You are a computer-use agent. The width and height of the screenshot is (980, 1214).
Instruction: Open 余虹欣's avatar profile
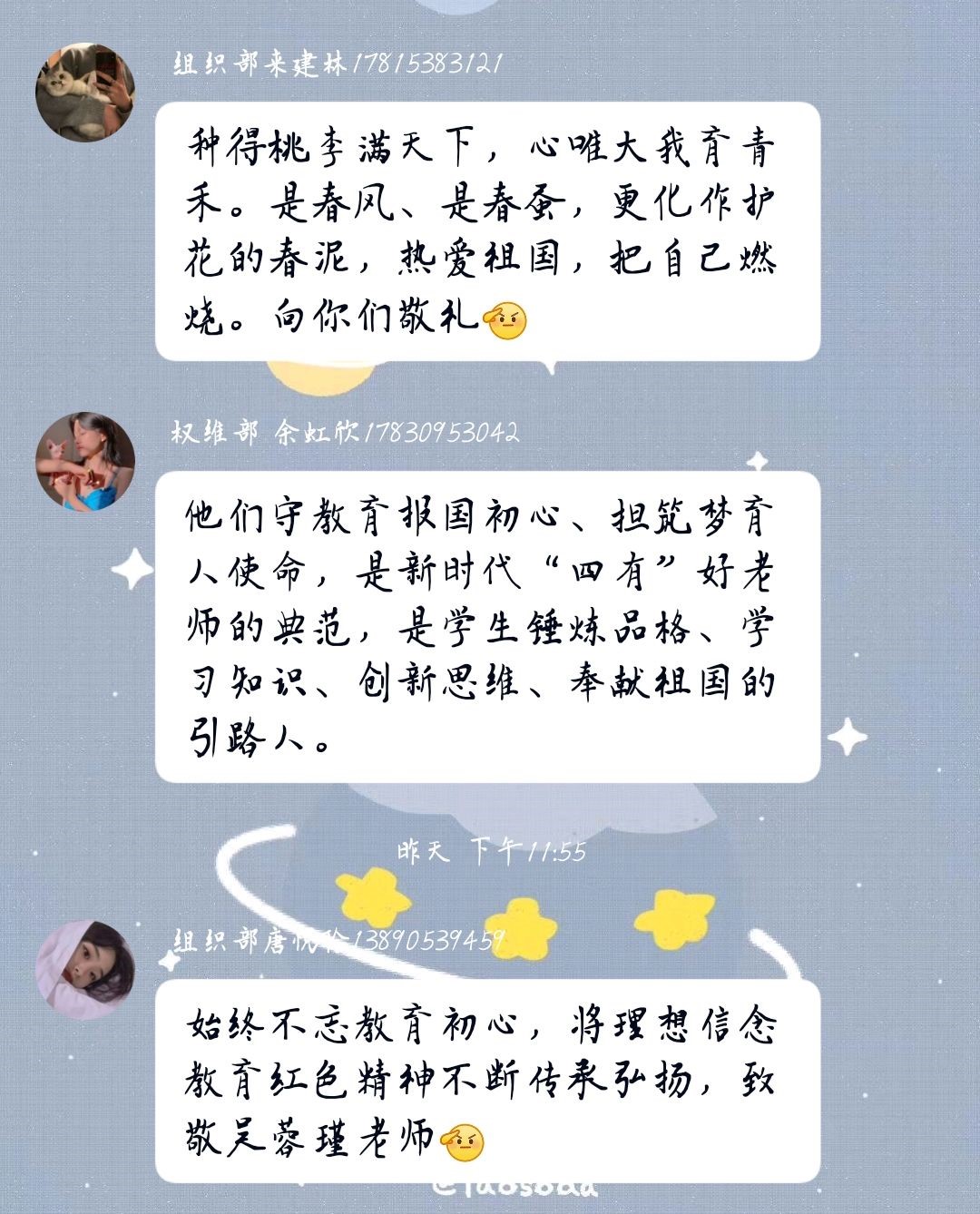[85, 461]
